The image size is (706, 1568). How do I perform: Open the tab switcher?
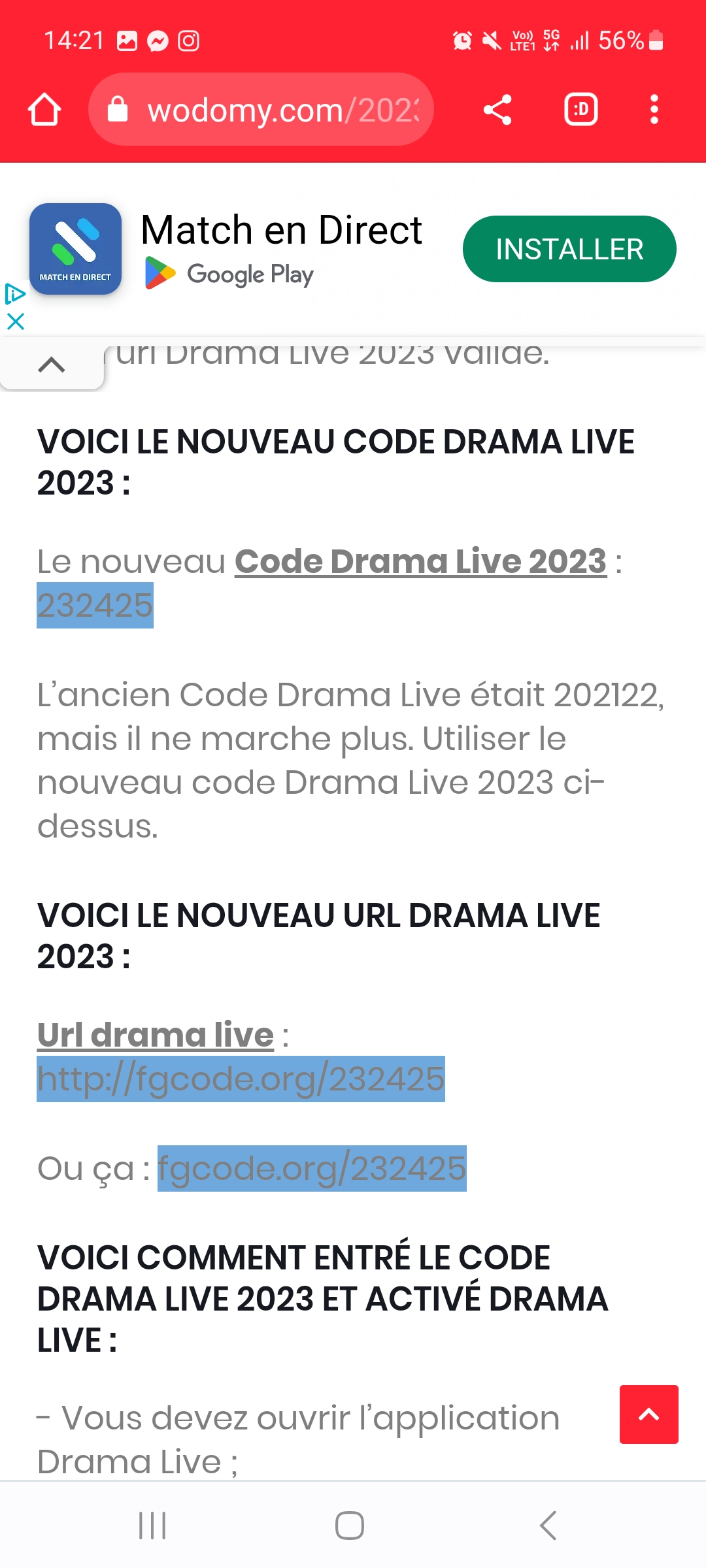[581, 109]
